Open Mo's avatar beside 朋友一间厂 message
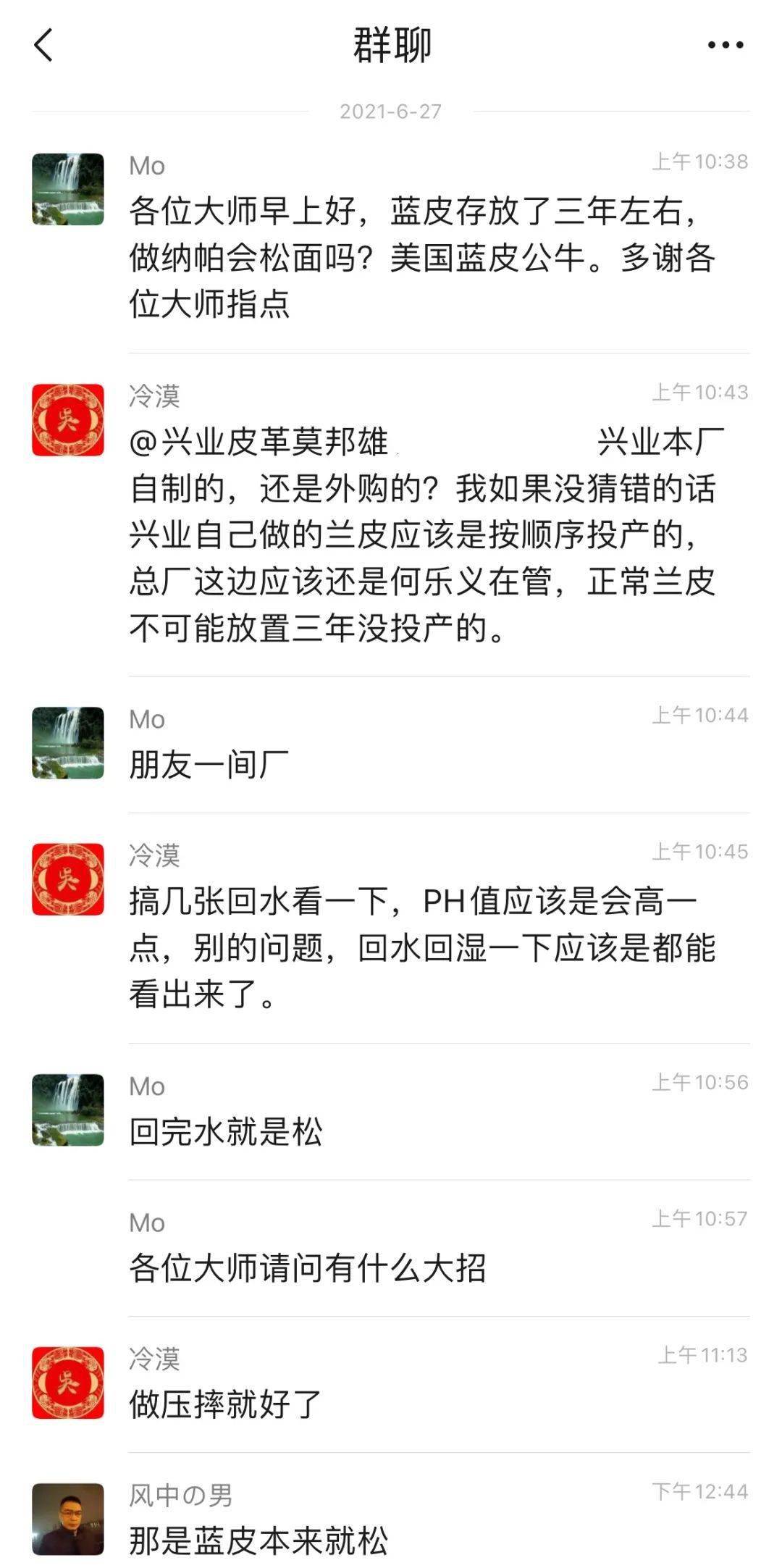This screenshot has width=782, height=1568. tap(68, 742)
